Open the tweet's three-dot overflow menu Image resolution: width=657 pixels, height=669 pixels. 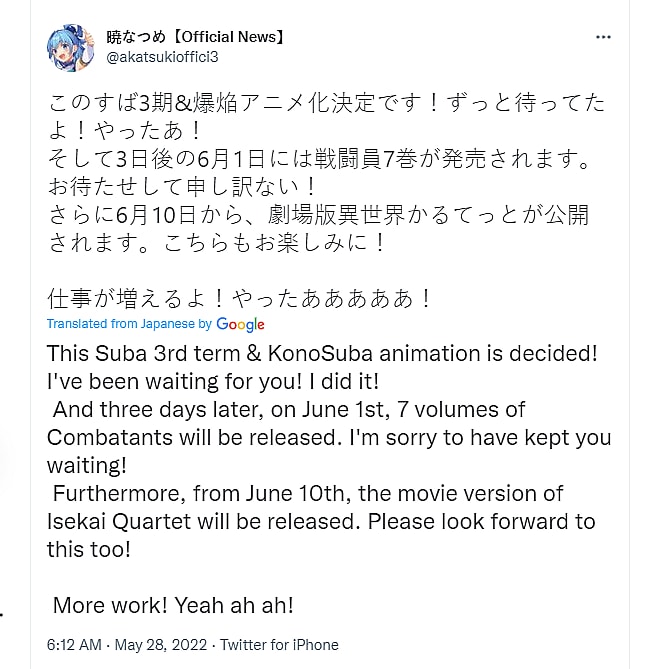[603, 37]
